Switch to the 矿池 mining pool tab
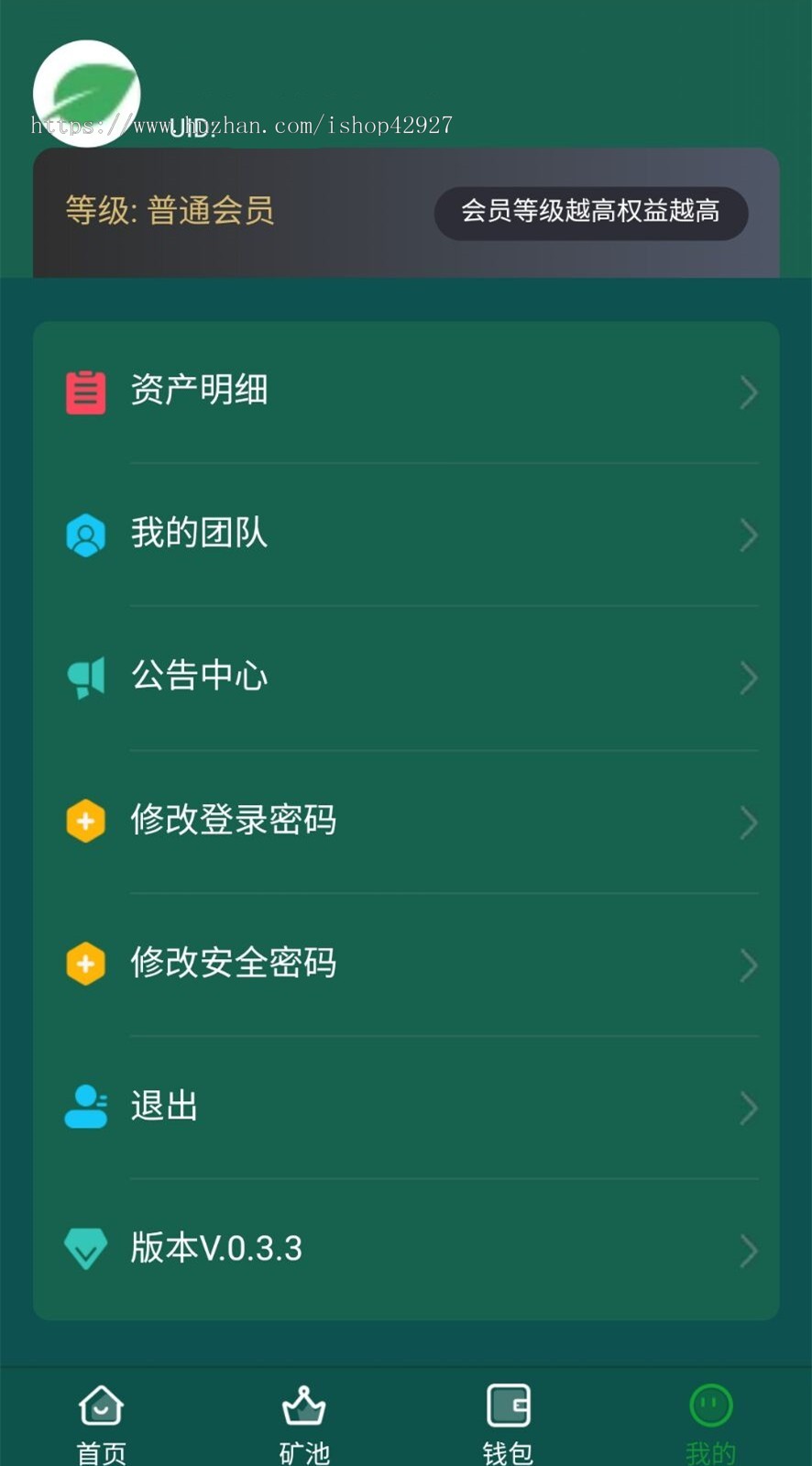 303,1421
